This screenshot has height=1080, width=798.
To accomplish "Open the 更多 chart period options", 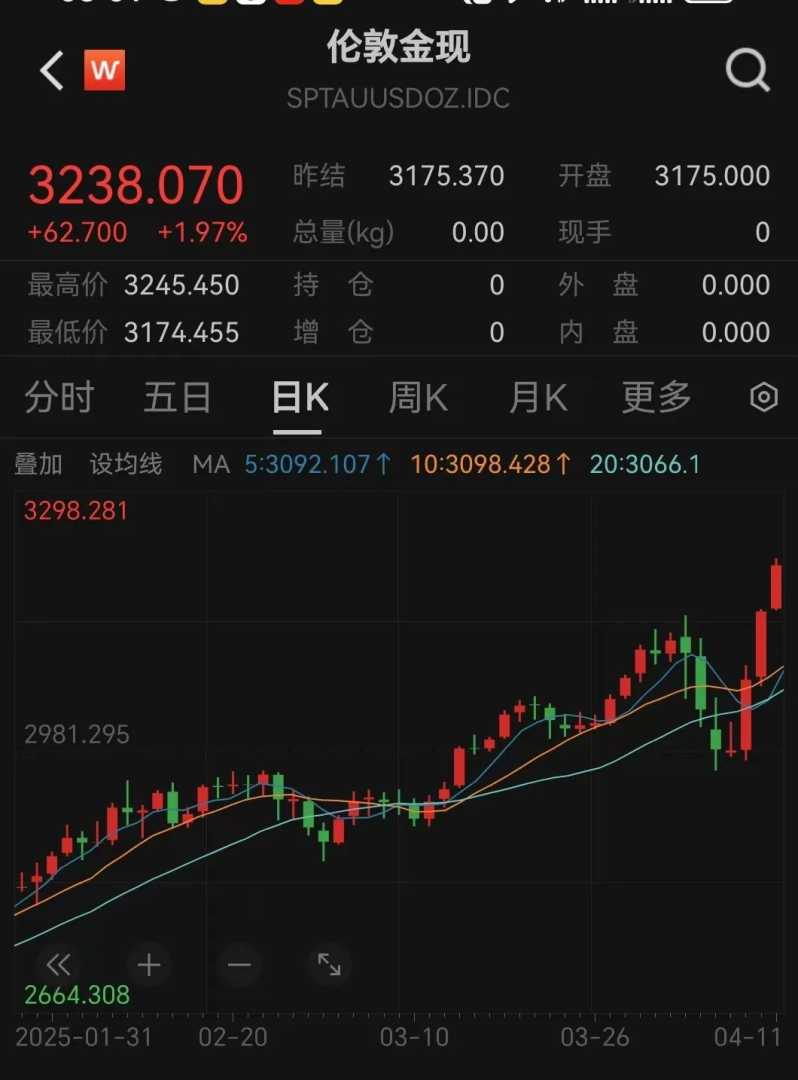I will [x=656, y=398].
